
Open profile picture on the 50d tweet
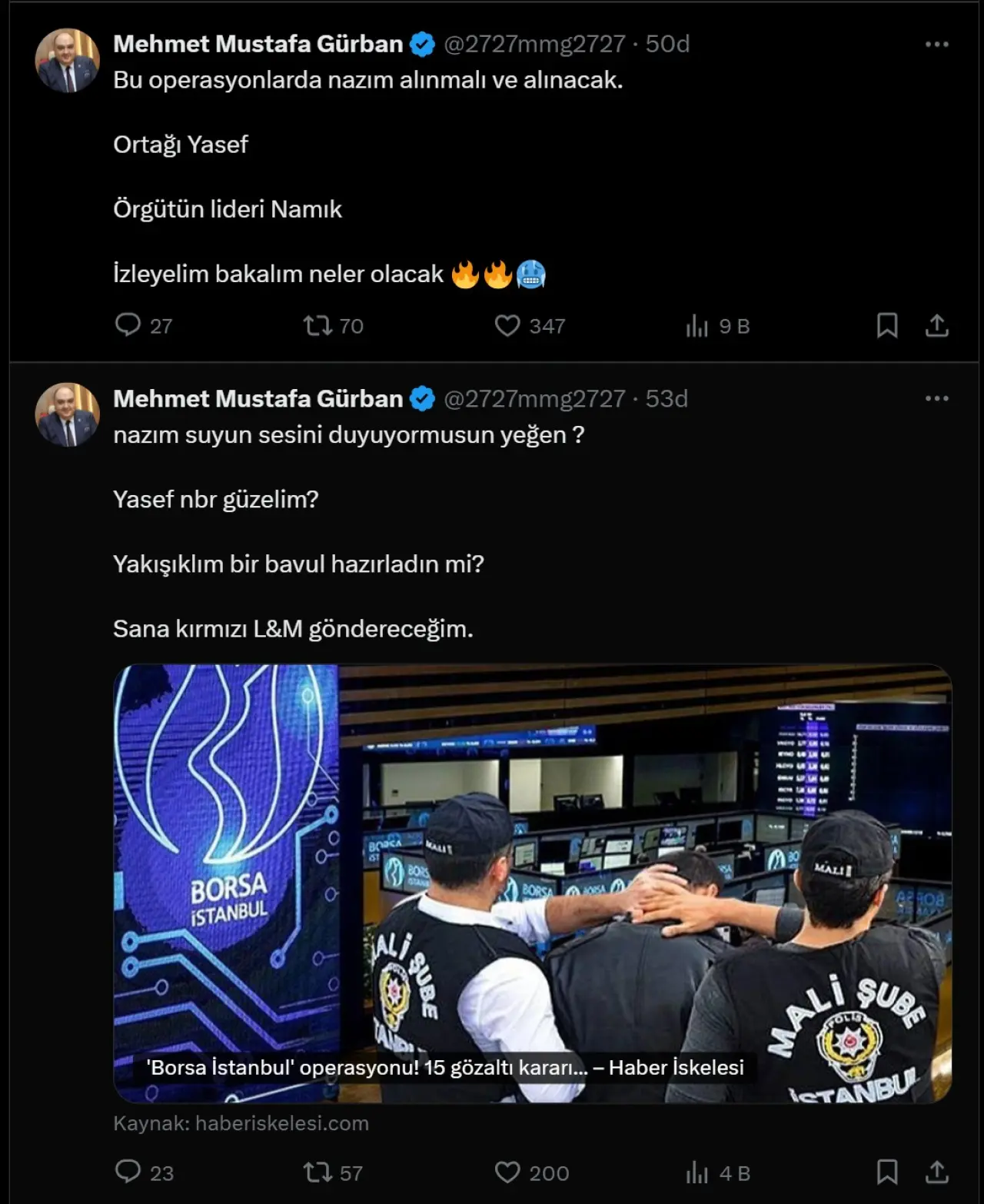(68, 61)
